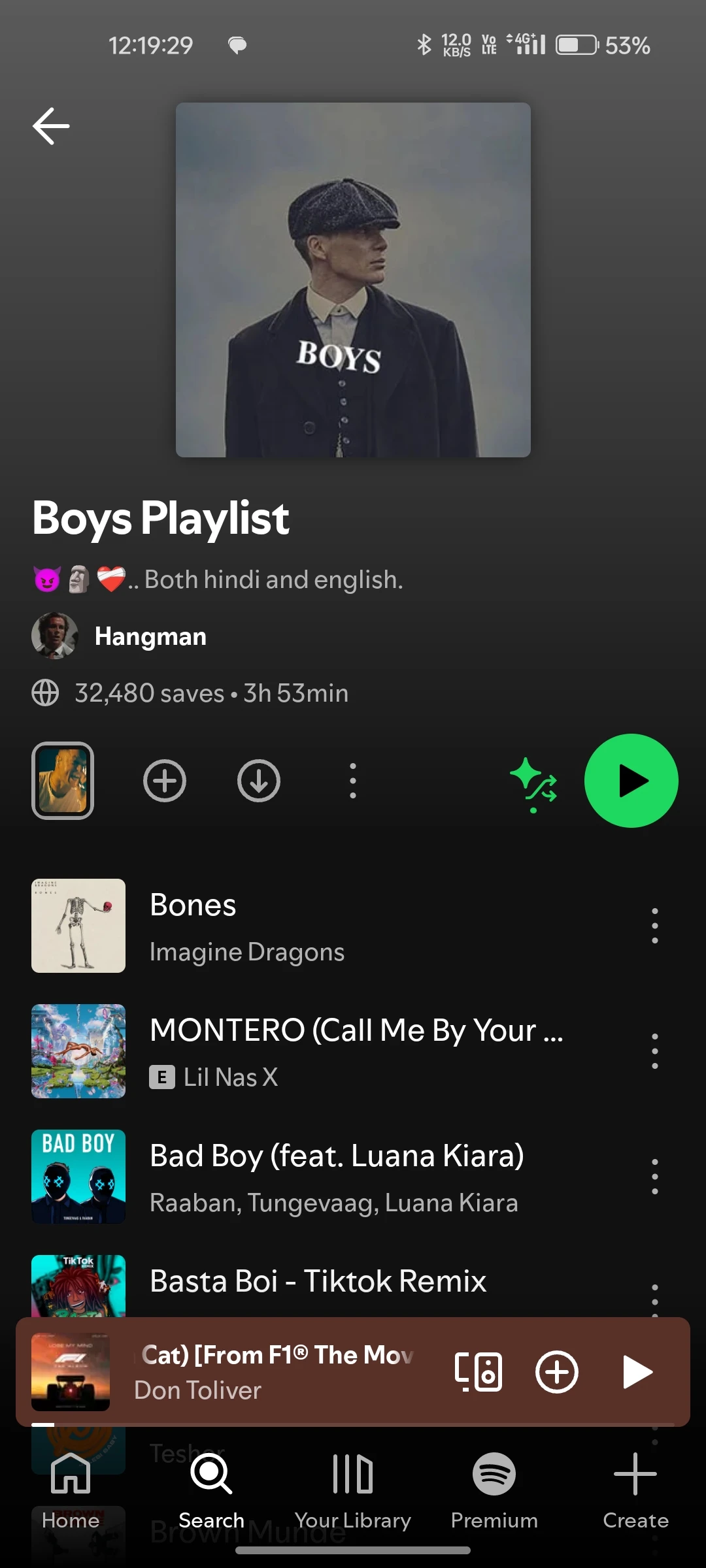
Task: Open more options for Bad Boy
Action: (654, 1177)
